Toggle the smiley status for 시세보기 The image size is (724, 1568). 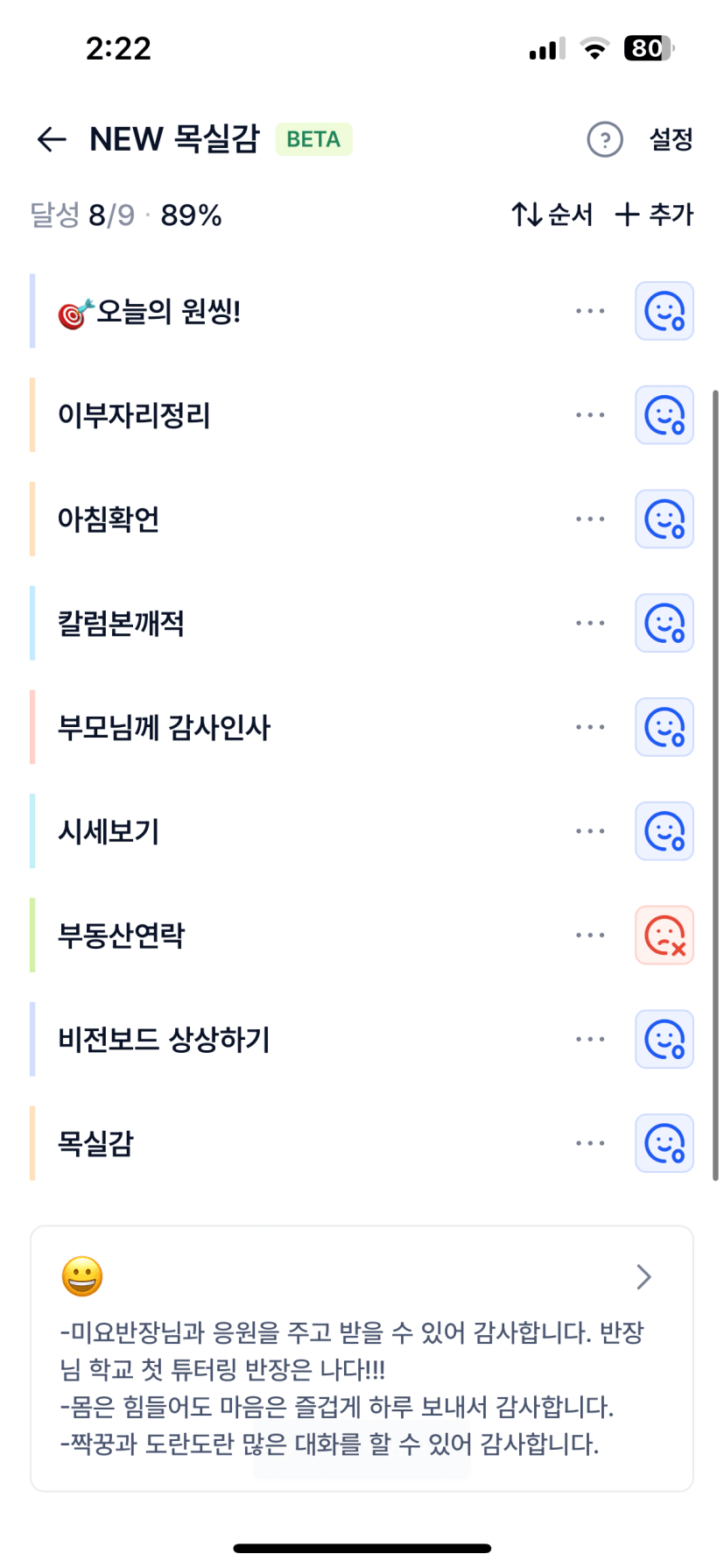tap(664, 831)
